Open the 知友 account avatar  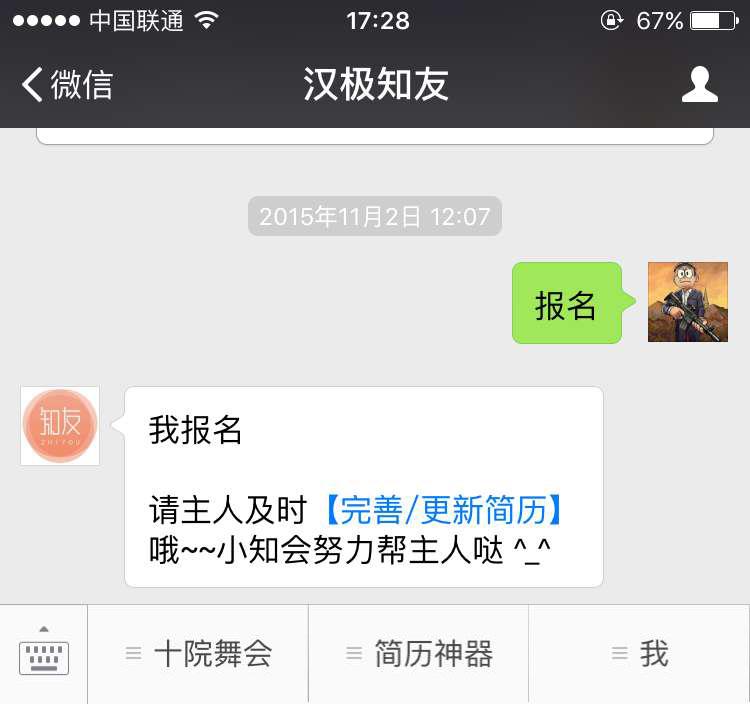click(x=60, y=426)
